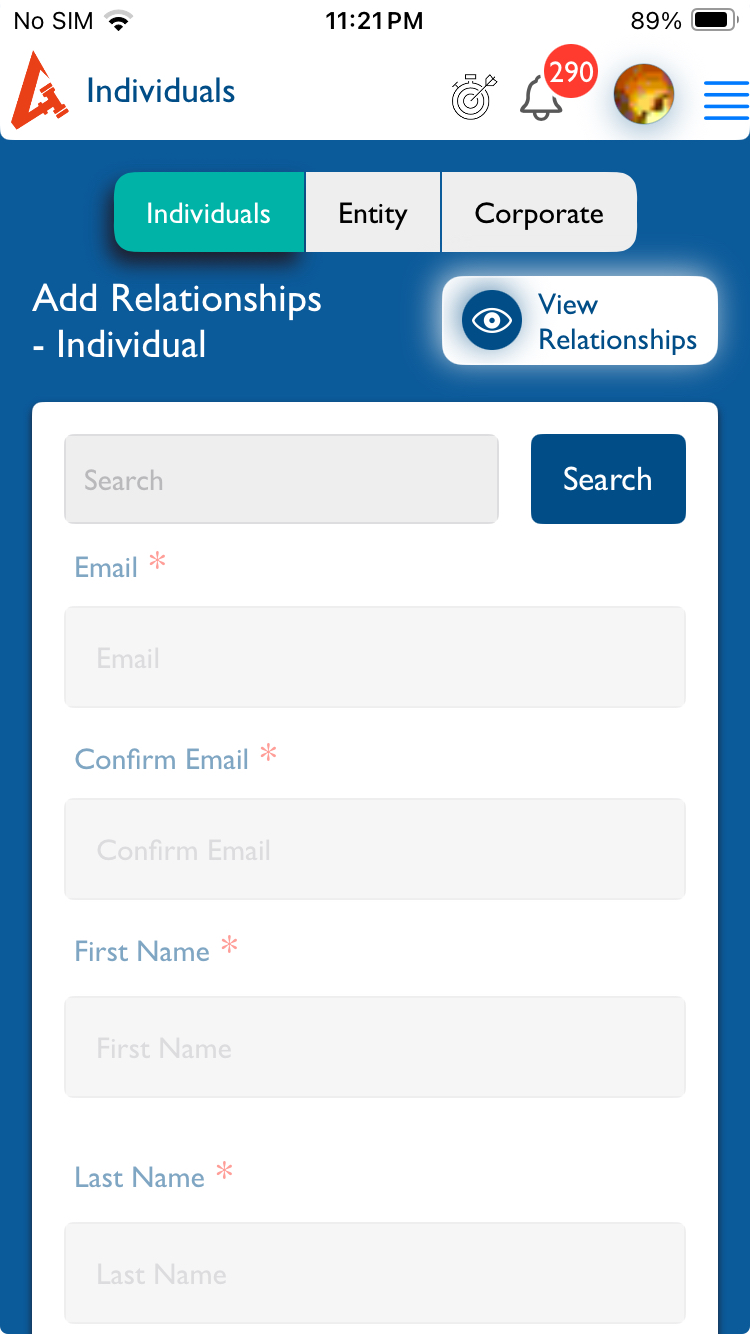Focus the Last Name field

click(375, 1273)
